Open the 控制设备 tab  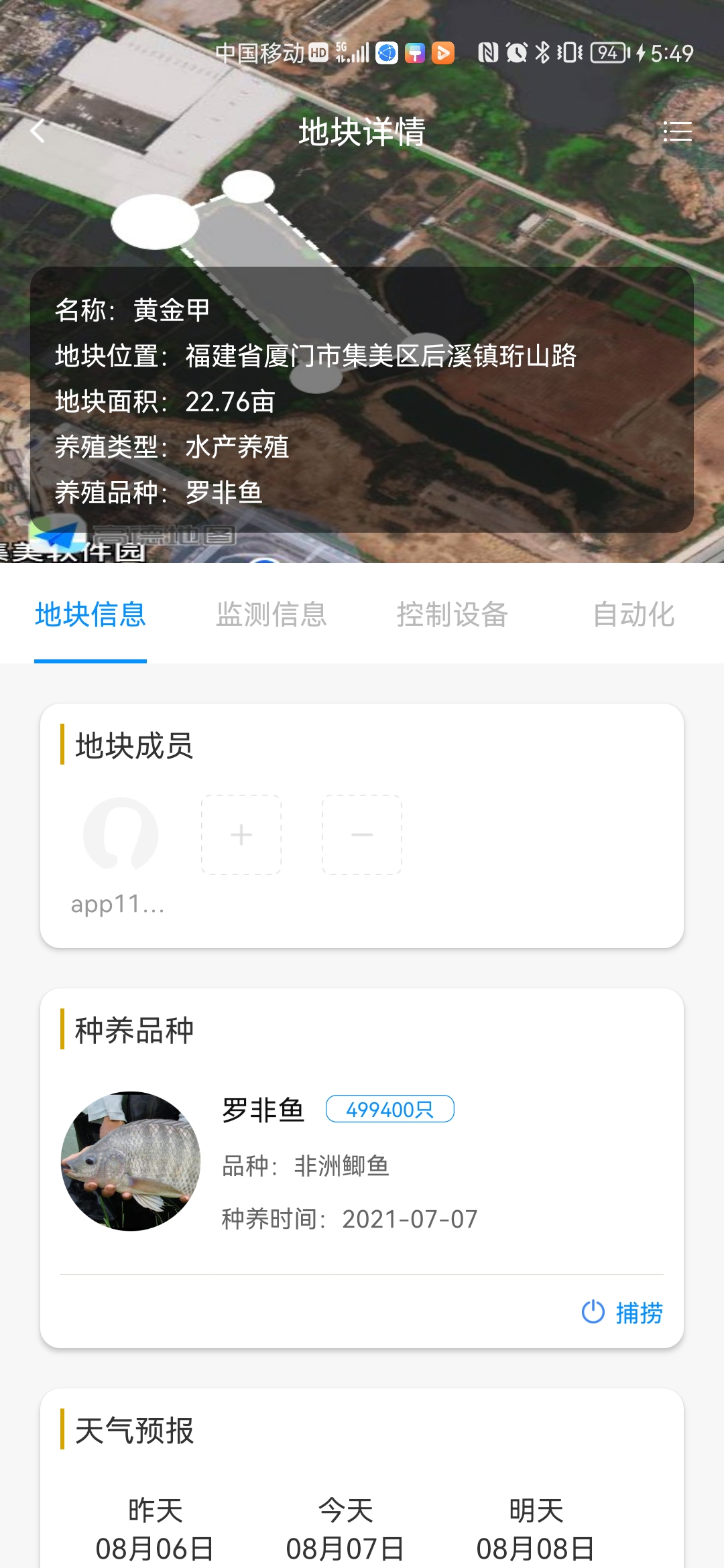tap(453, 615)
